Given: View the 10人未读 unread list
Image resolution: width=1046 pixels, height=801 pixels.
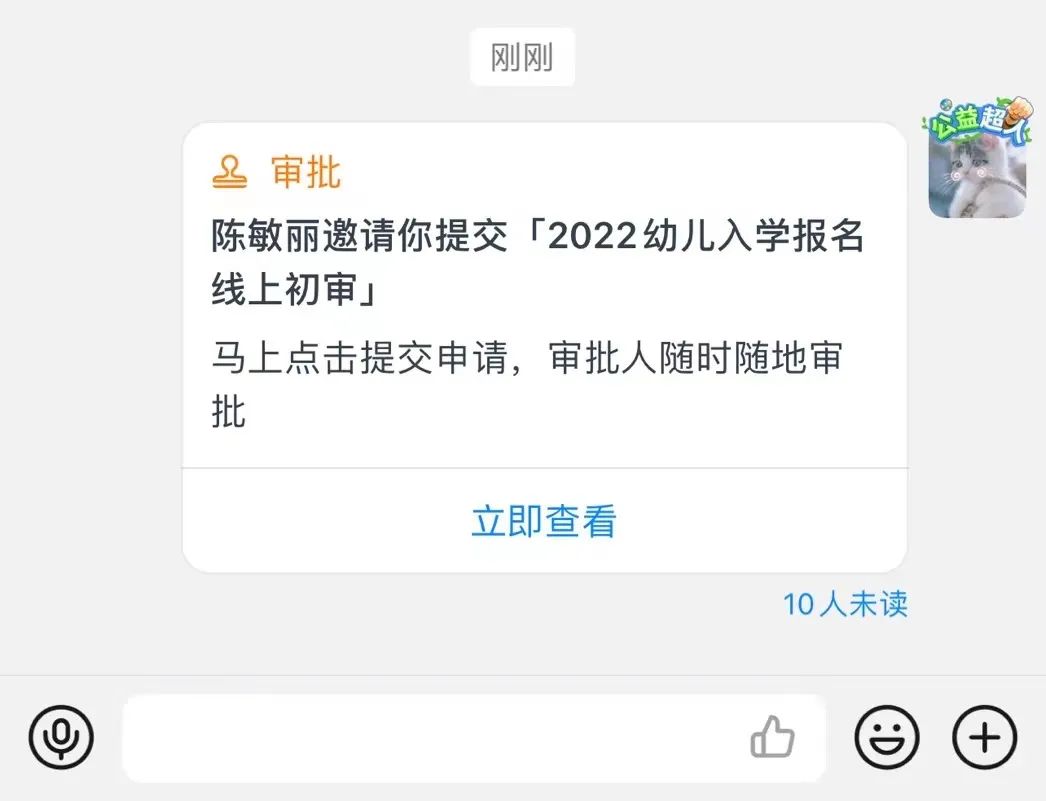Looking at the screenshot, I should pyautogui.click(x=845, y=604).
